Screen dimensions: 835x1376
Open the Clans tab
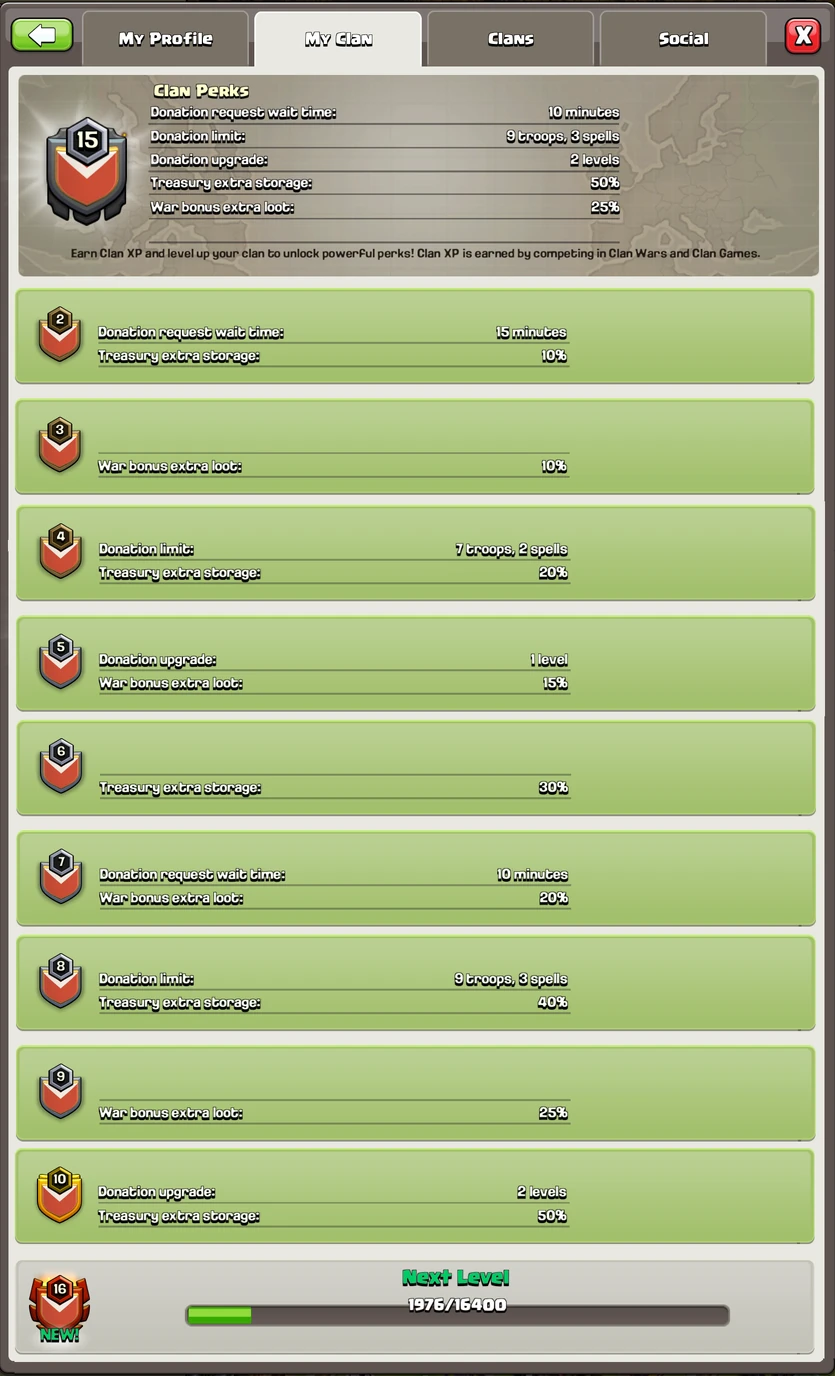pos(510,38)
